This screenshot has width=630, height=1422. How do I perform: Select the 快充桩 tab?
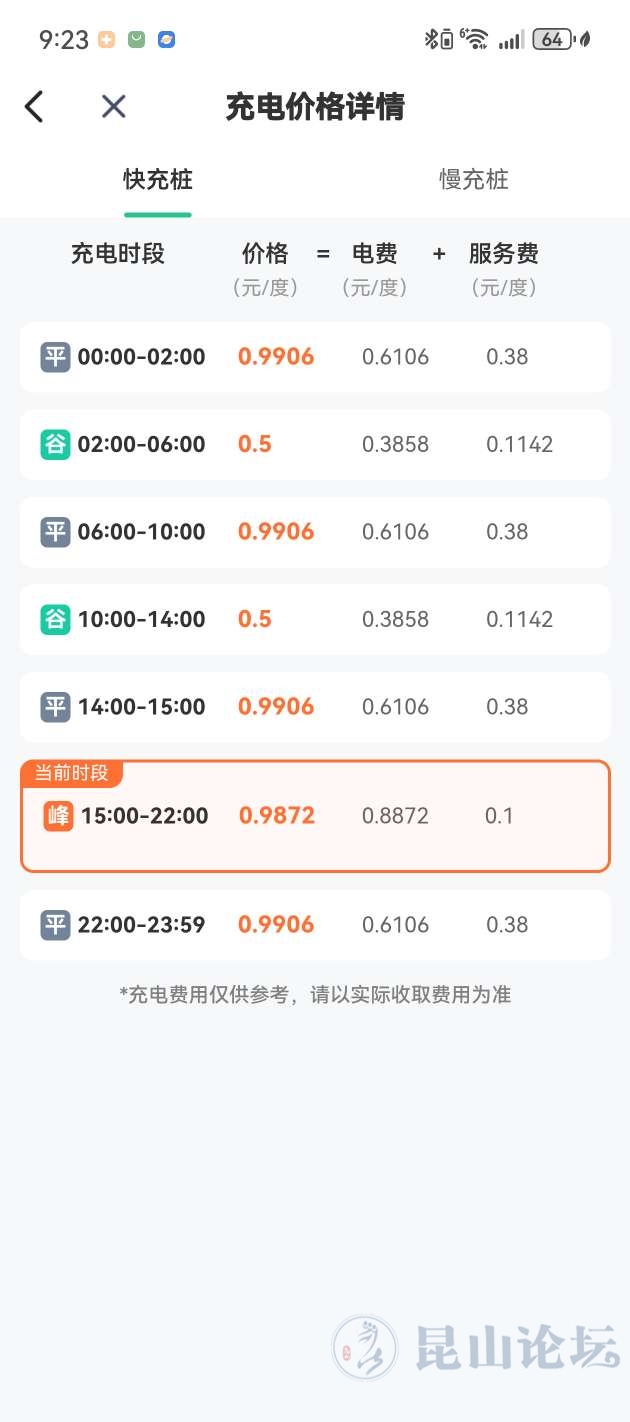[x=158, y=180]
